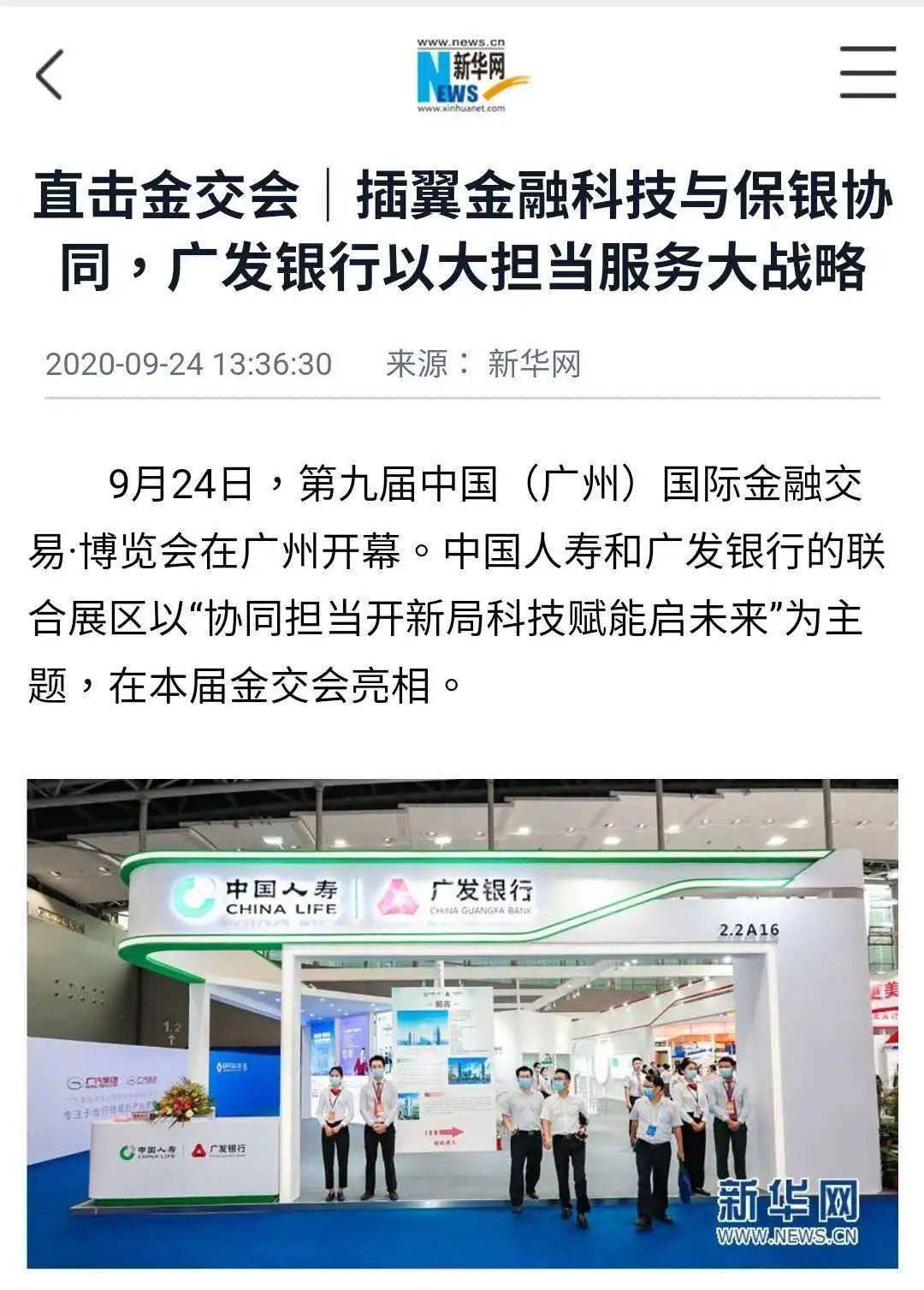The image size is (924, 1290).
Task: Open the hamburger menu
Action: pos(867,73)
